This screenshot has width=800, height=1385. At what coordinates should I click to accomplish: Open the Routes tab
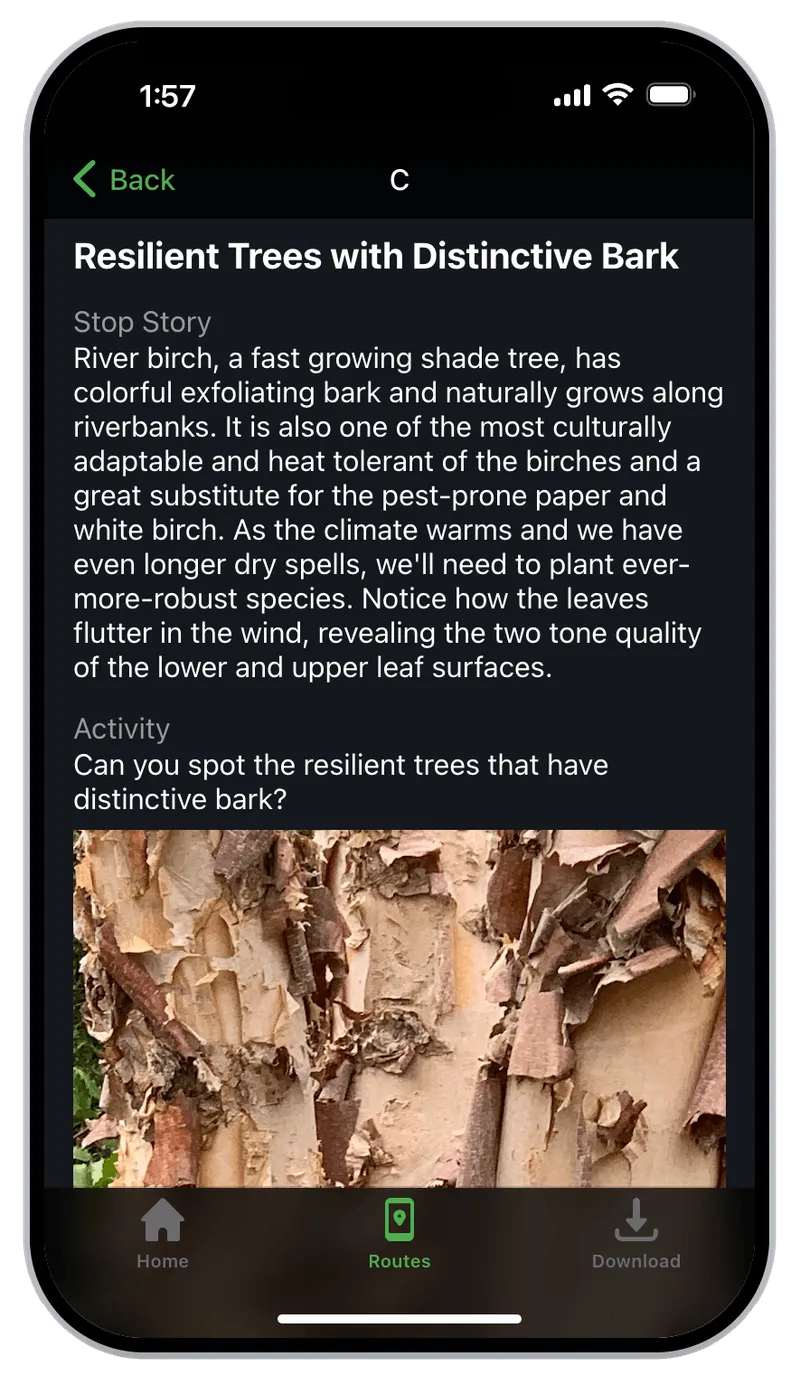[399, 1234]
